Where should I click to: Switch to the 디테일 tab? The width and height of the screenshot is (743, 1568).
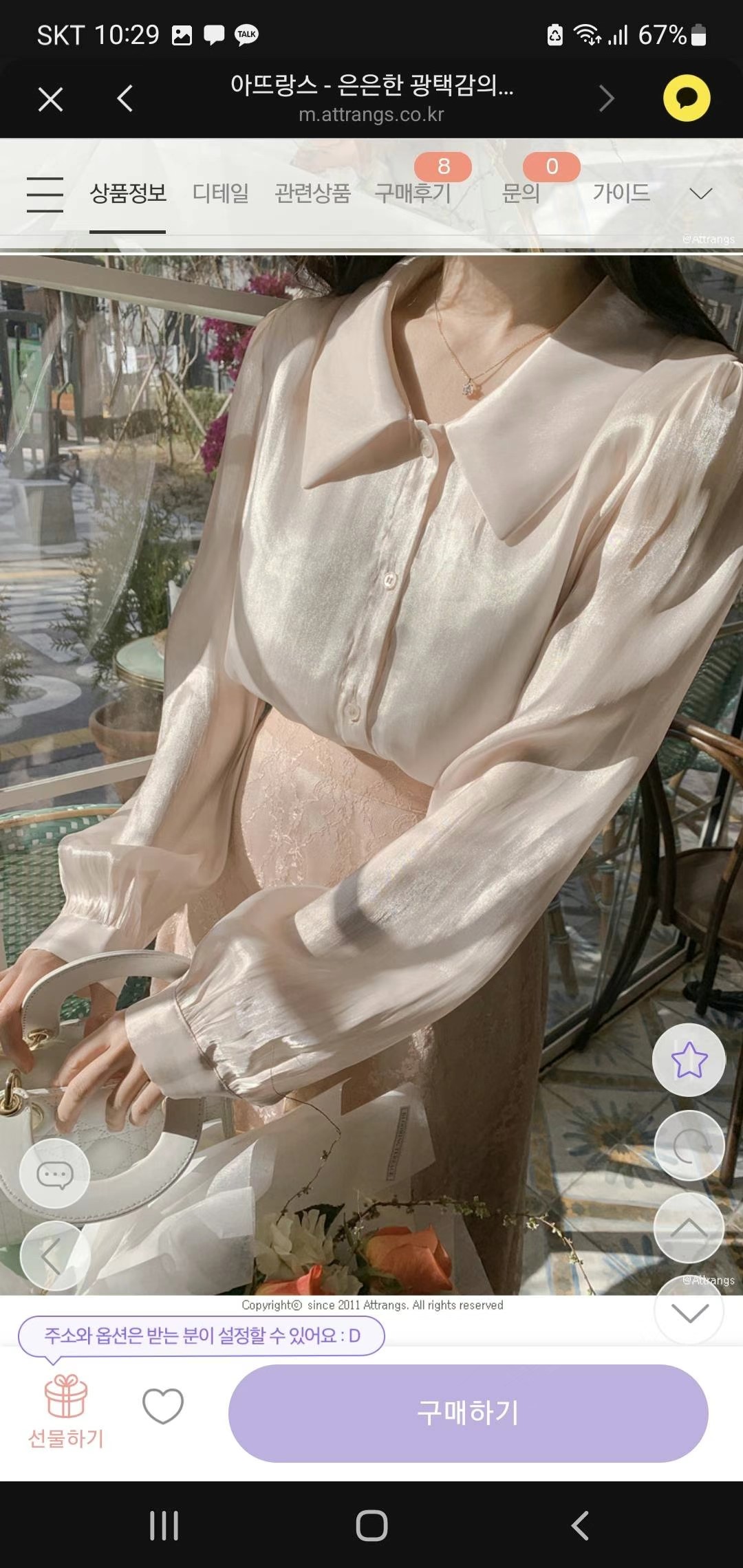pos(220,193)
